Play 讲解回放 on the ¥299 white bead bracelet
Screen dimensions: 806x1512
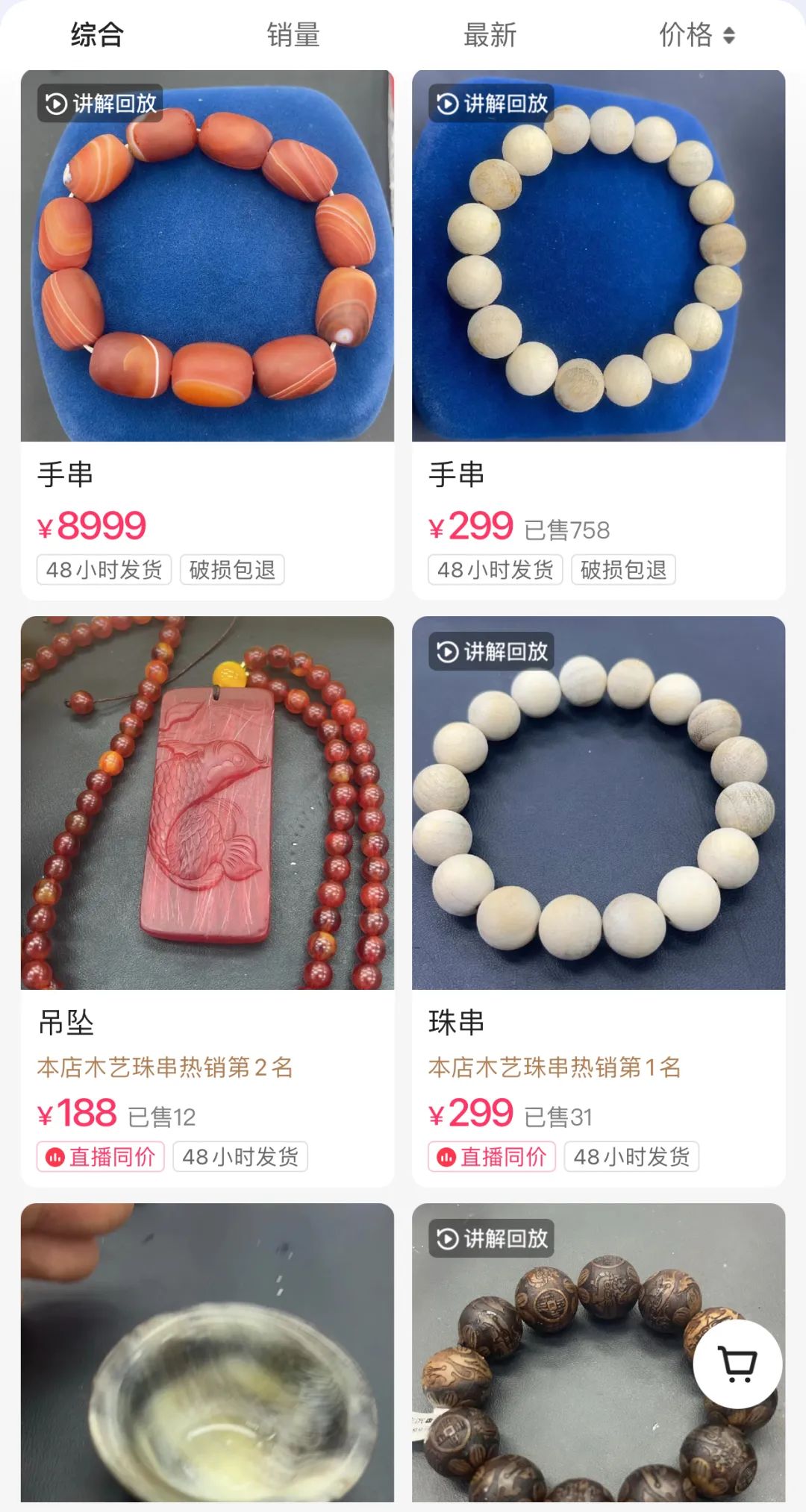coord(493,105)
